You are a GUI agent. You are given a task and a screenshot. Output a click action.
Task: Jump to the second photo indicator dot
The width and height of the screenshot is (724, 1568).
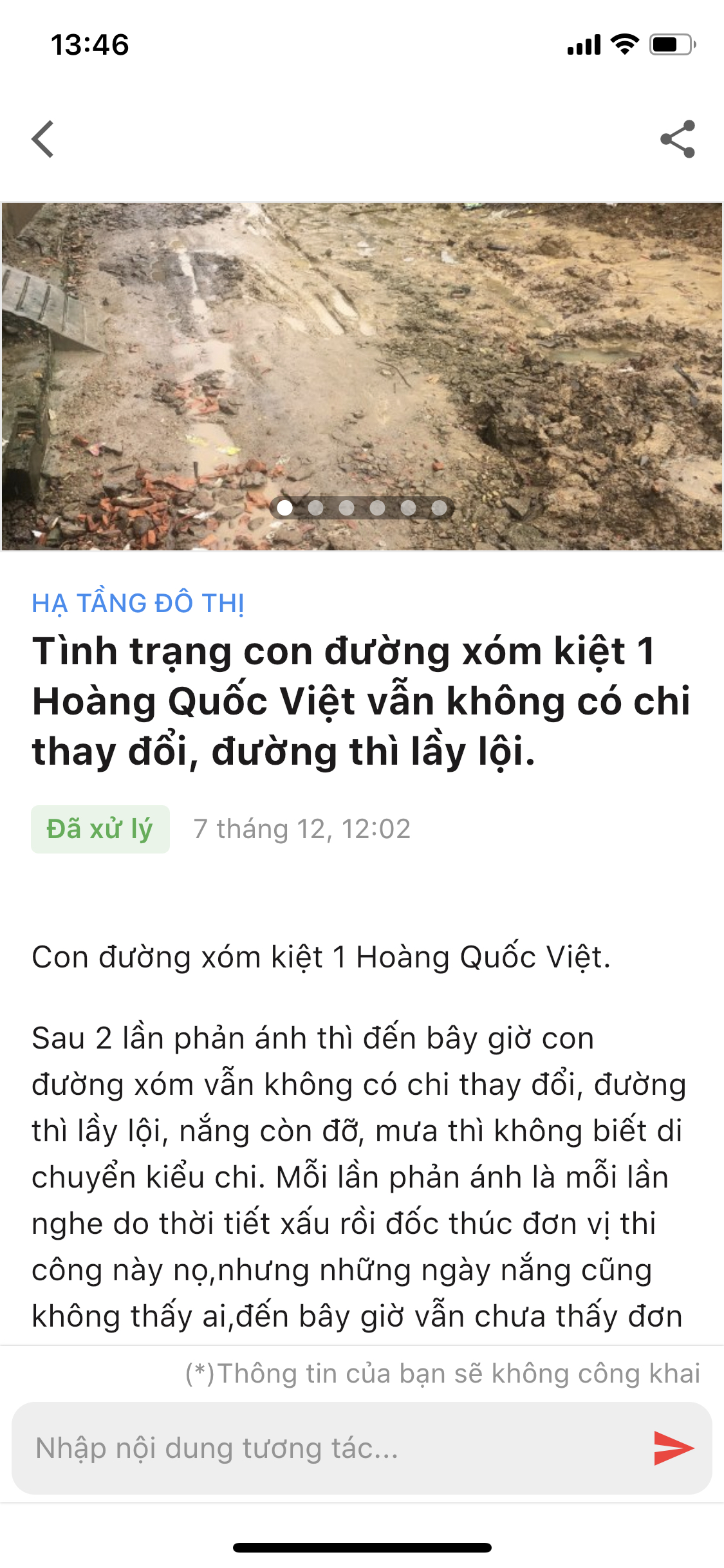[315, 508]
